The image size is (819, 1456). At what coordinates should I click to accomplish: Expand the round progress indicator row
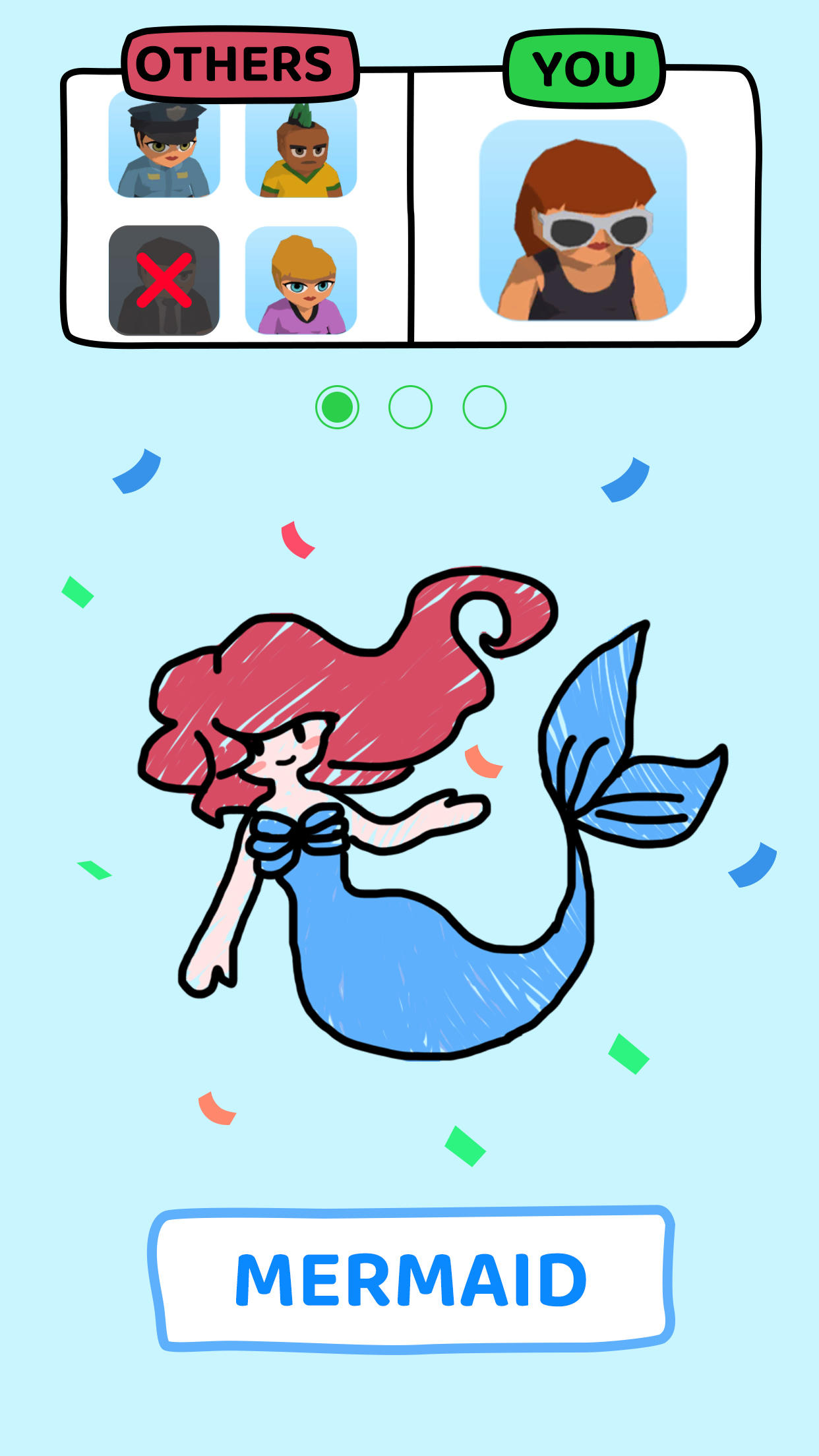pyautogui.click(x=410, y=408)
